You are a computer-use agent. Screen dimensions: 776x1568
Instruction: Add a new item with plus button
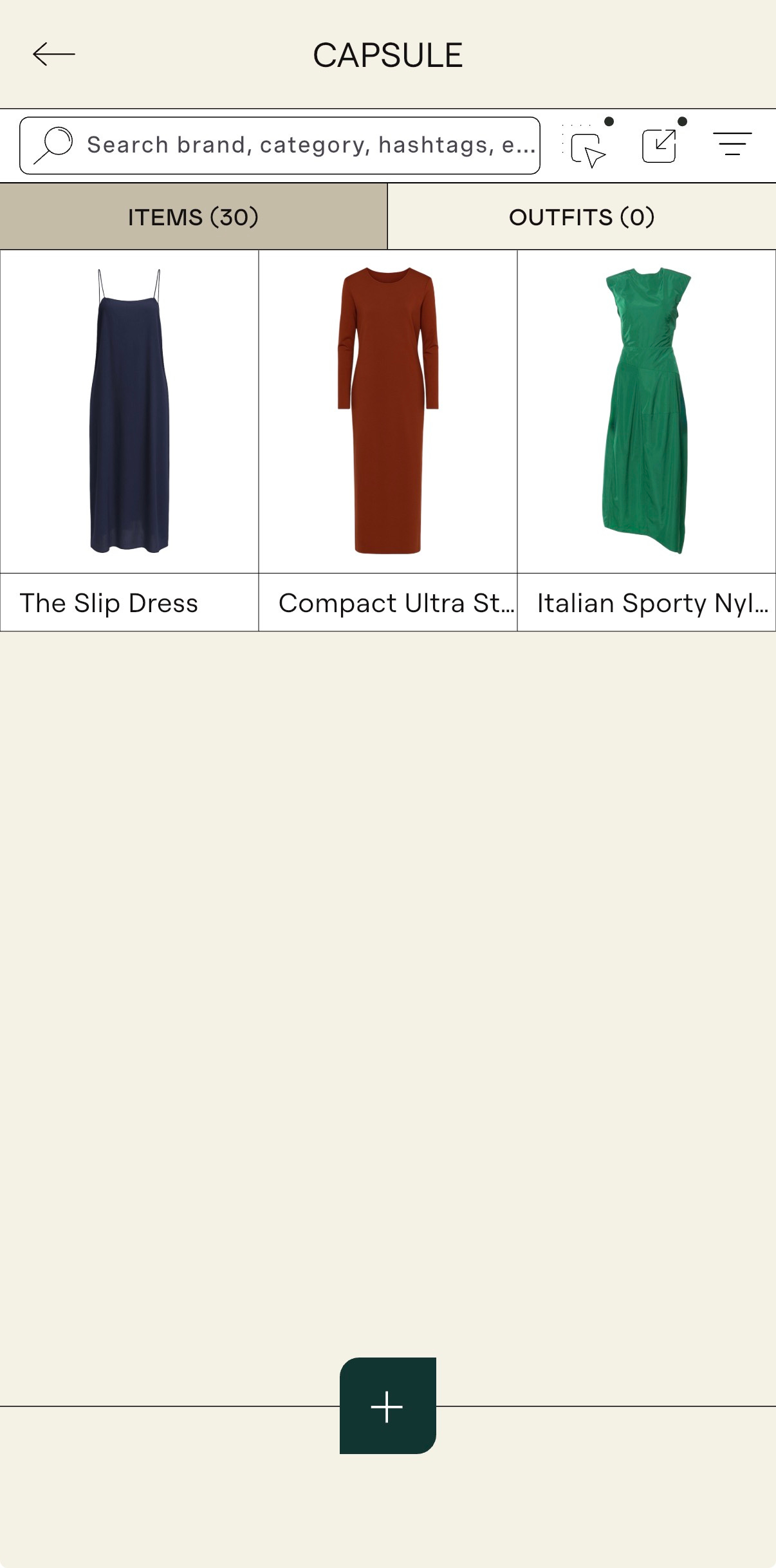pos(387,1406)
